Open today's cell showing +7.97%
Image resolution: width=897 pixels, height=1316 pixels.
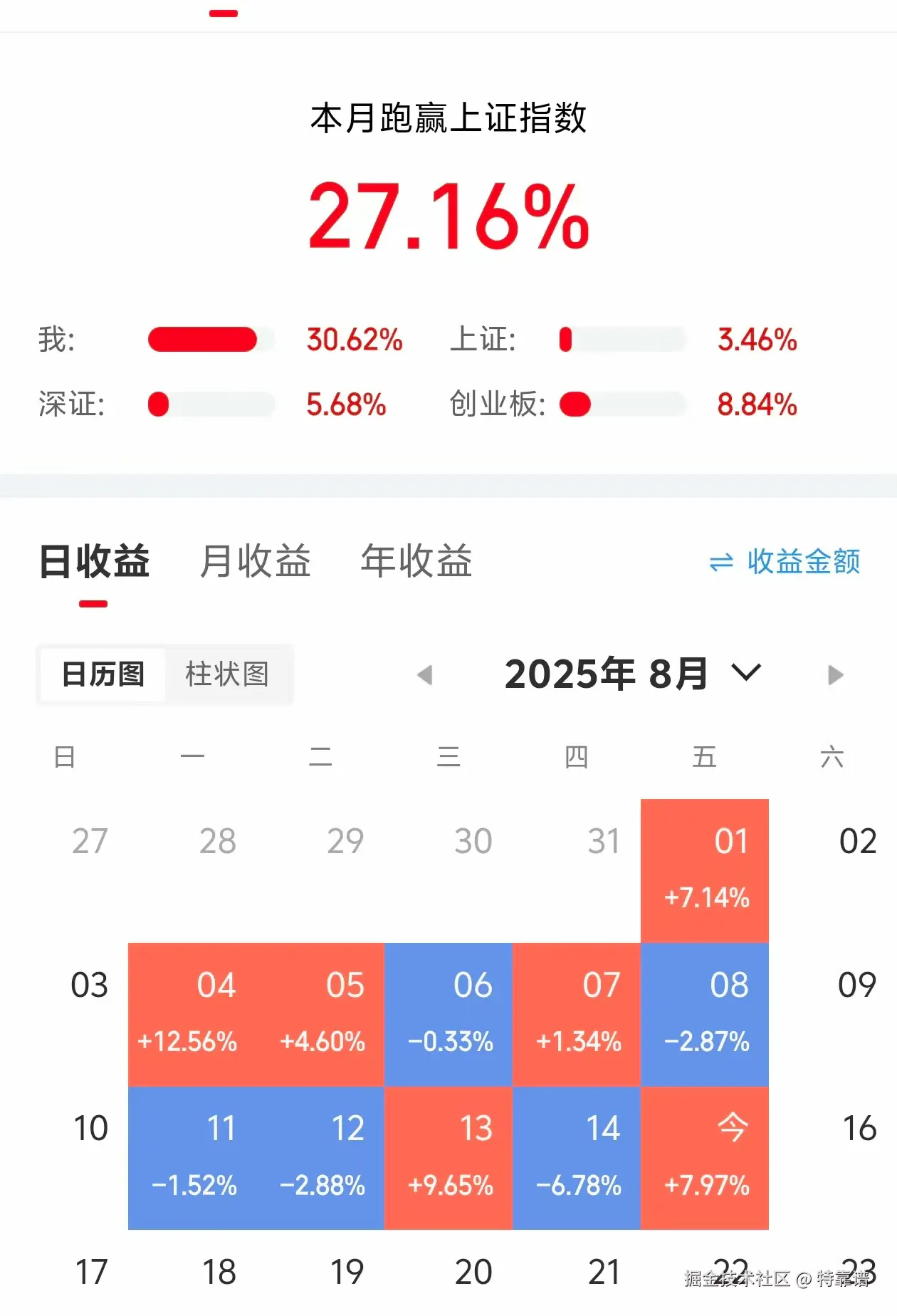point(705,1158)
